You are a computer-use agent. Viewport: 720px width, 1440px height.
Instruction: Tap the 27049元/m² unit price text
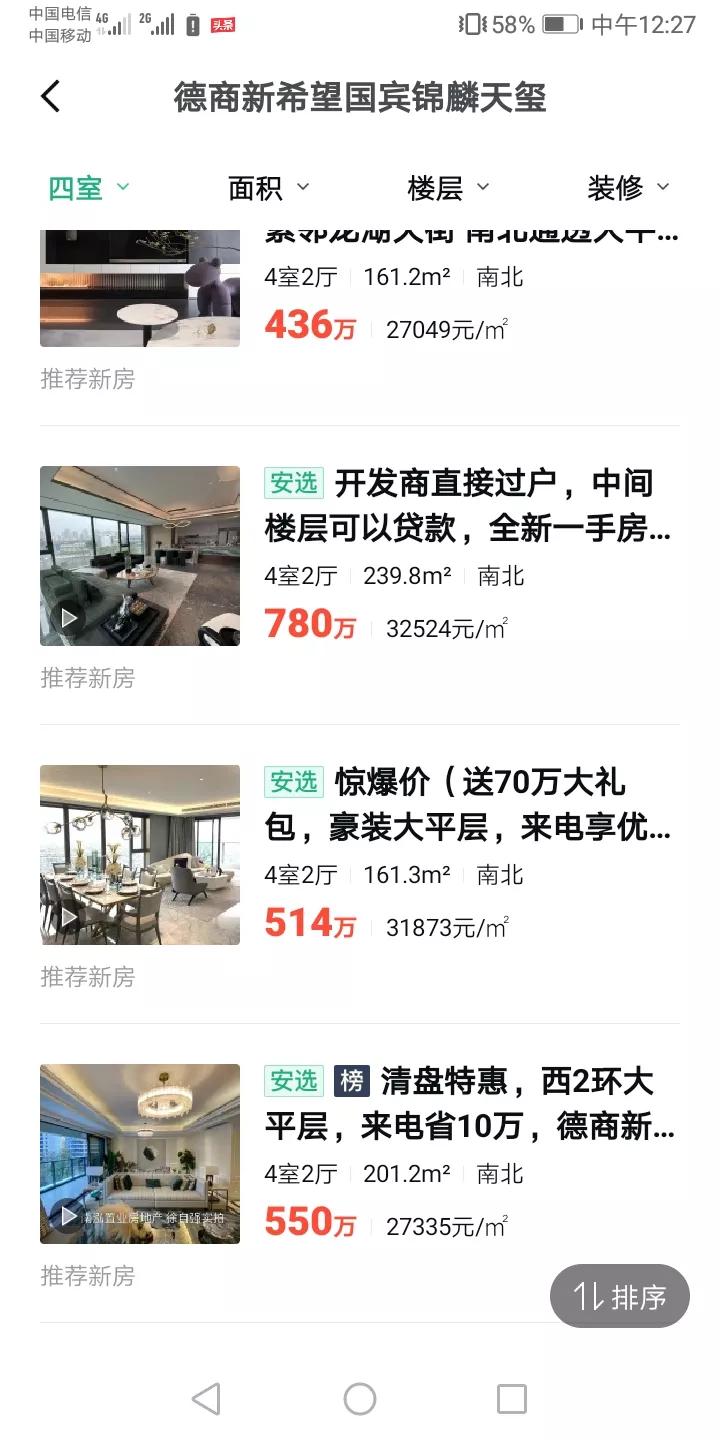[446, 327]
